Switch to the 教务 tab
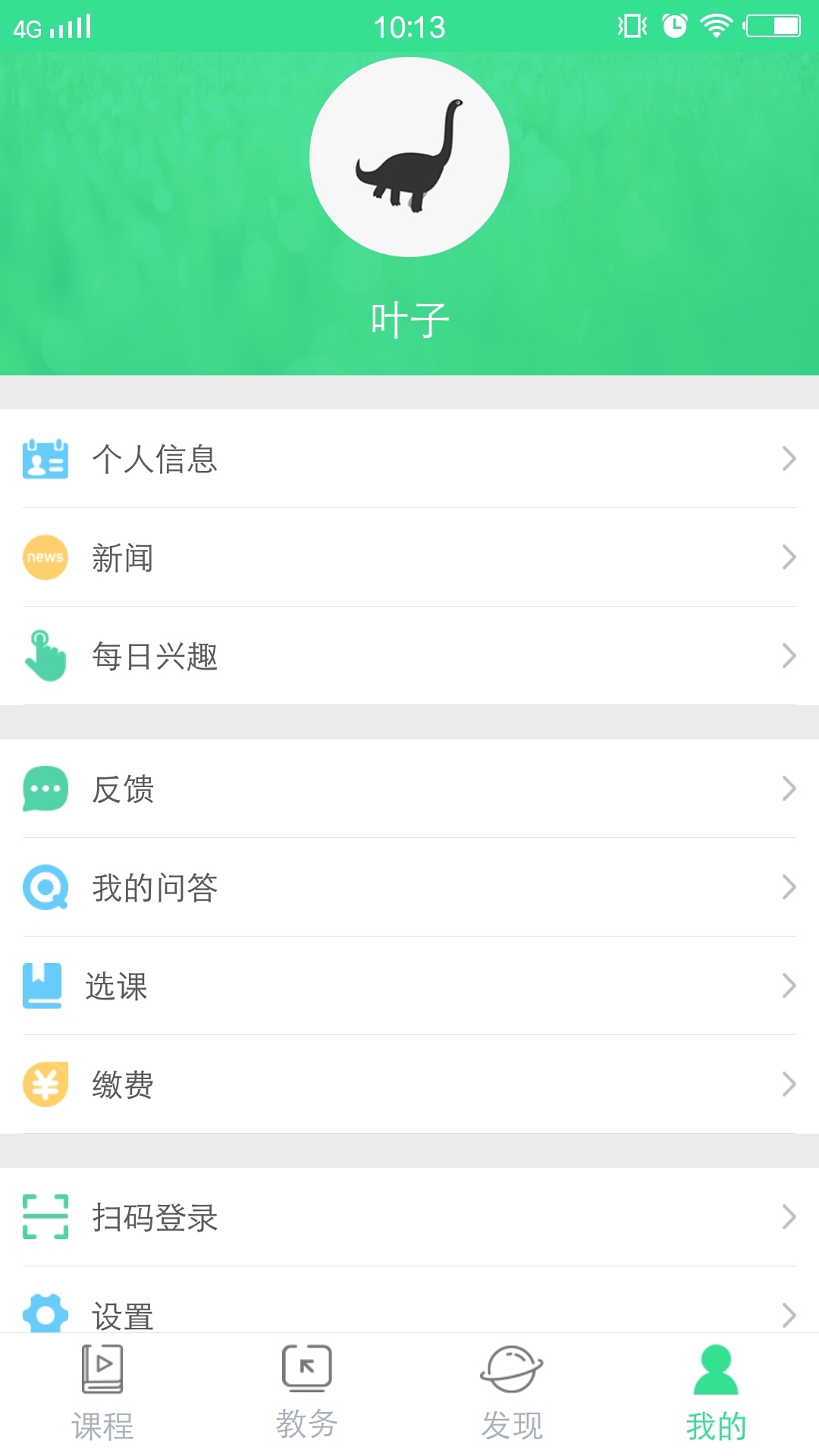Image resolution: width=819 pixels, height=1456 pixels. (307, 1394)
